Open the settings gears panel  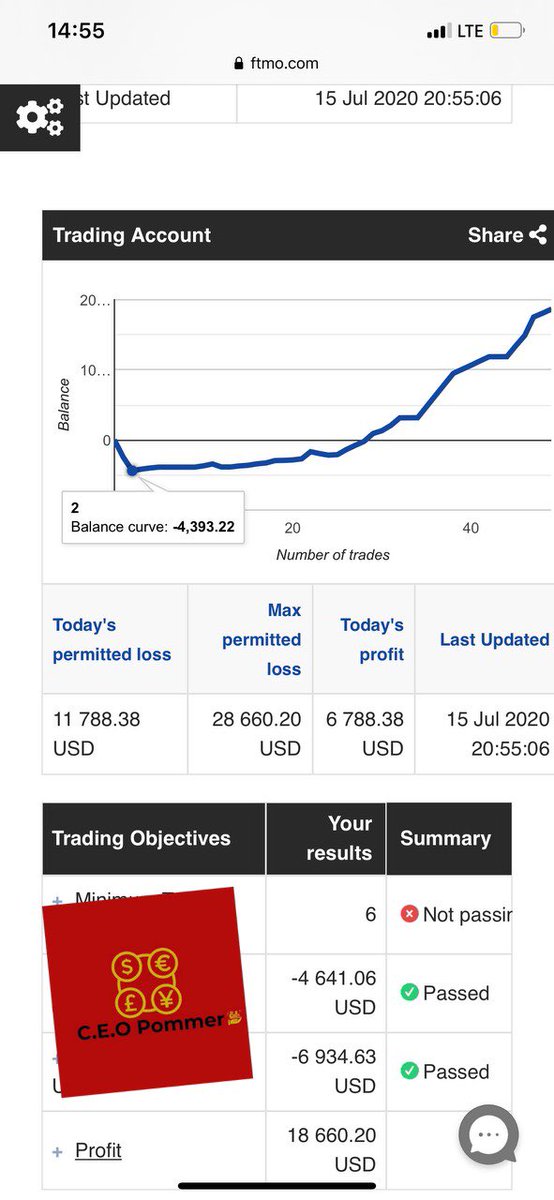[x=39, y=117]
